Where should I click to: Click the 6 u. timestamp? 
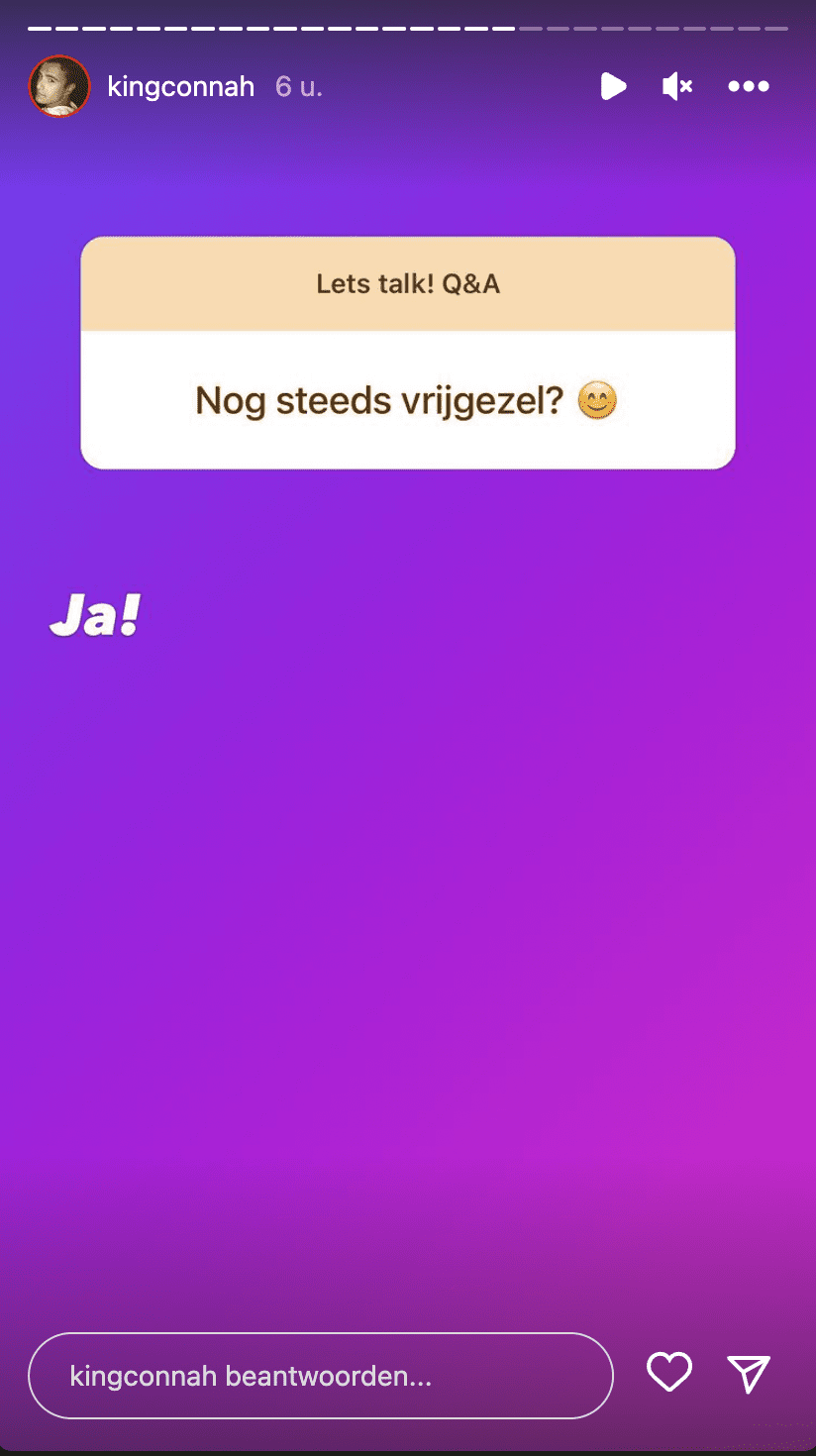coord(297,87)
